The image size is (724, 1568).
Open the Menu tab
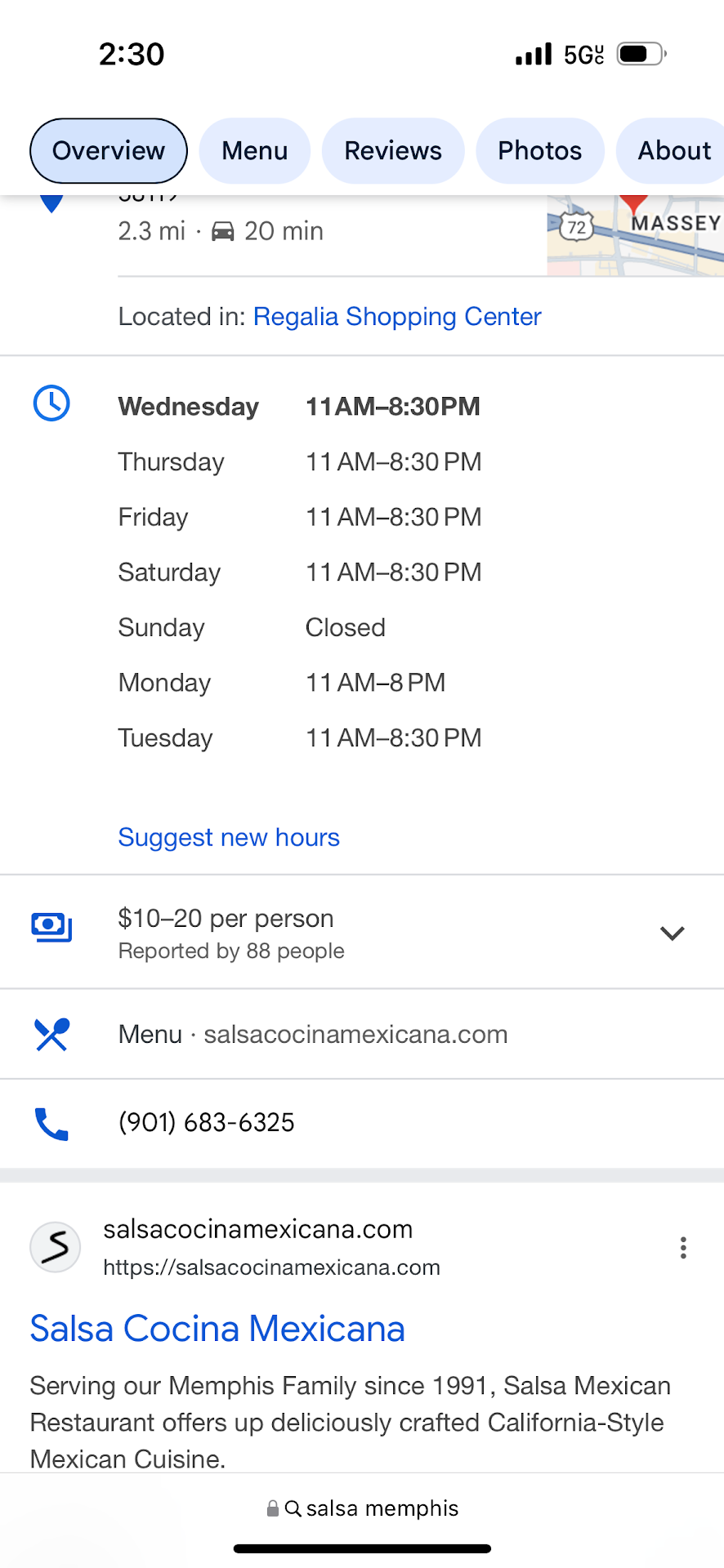pyautogui.click(x=254, y=151)
